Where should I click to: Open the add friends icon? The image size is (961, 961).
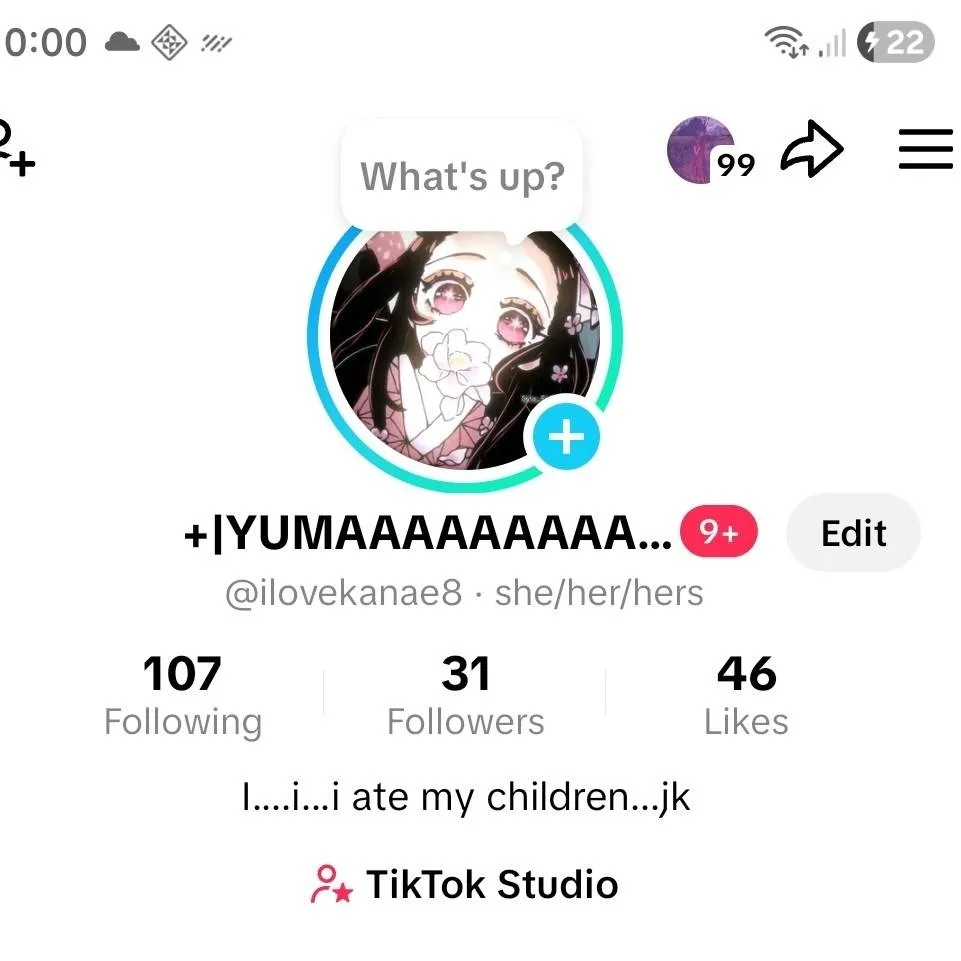(x=14, y=149)
